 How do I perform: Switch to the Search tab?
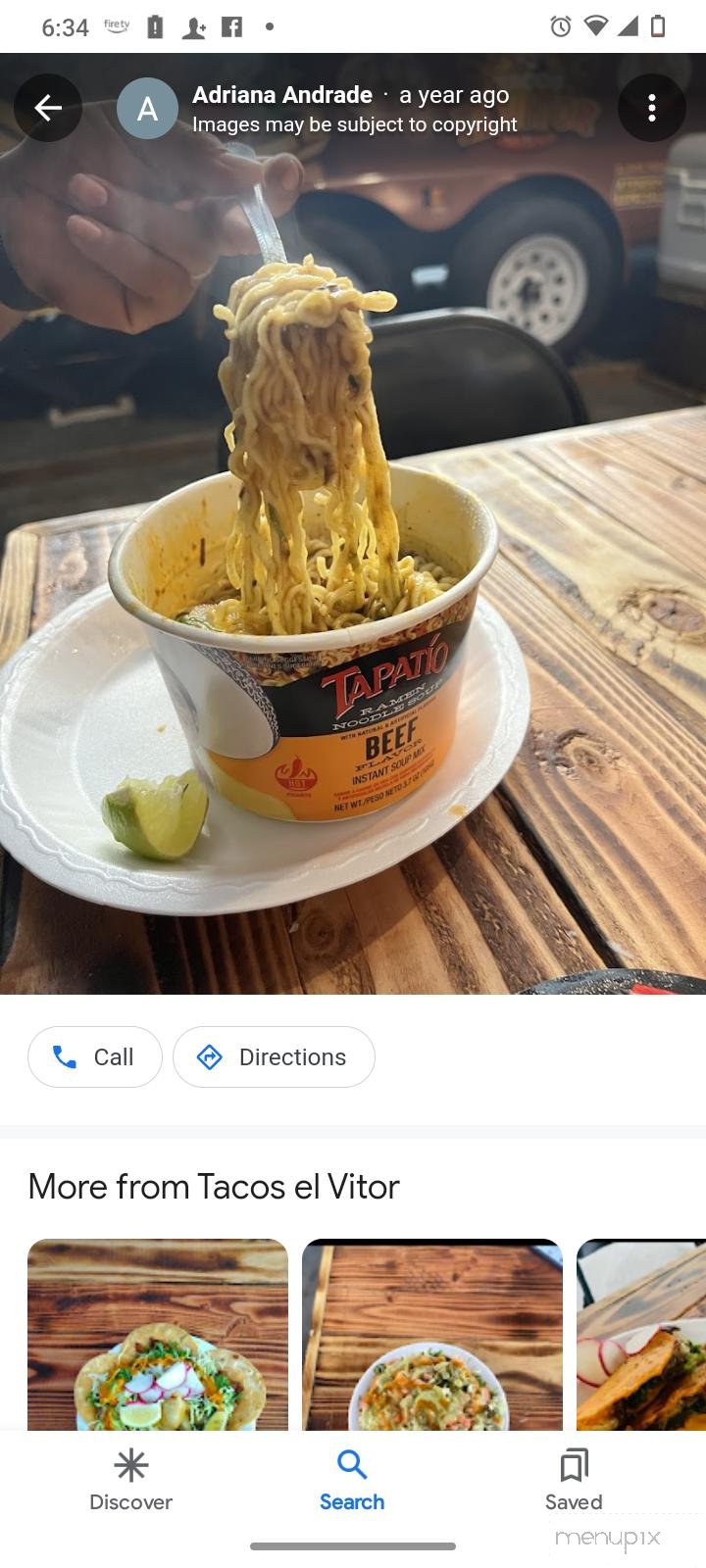coord(352,1480)
